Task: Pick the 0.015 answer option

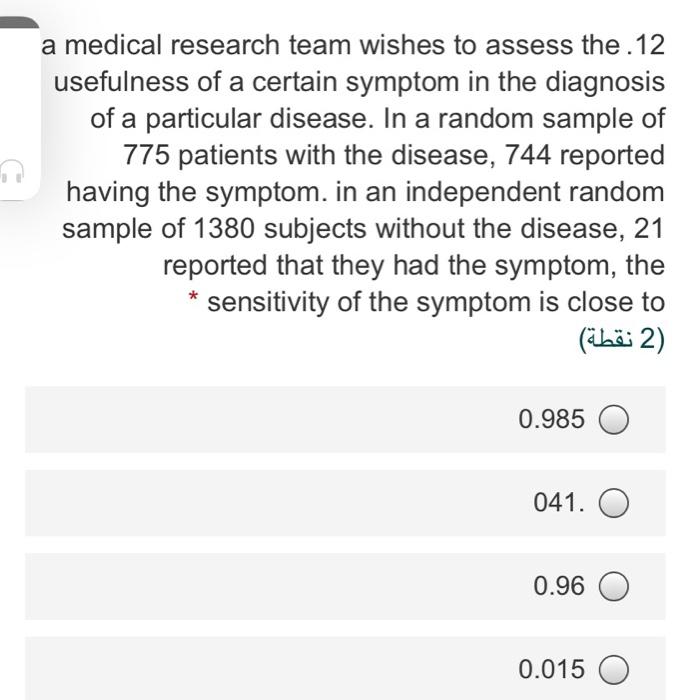Action: pos(613,669)
